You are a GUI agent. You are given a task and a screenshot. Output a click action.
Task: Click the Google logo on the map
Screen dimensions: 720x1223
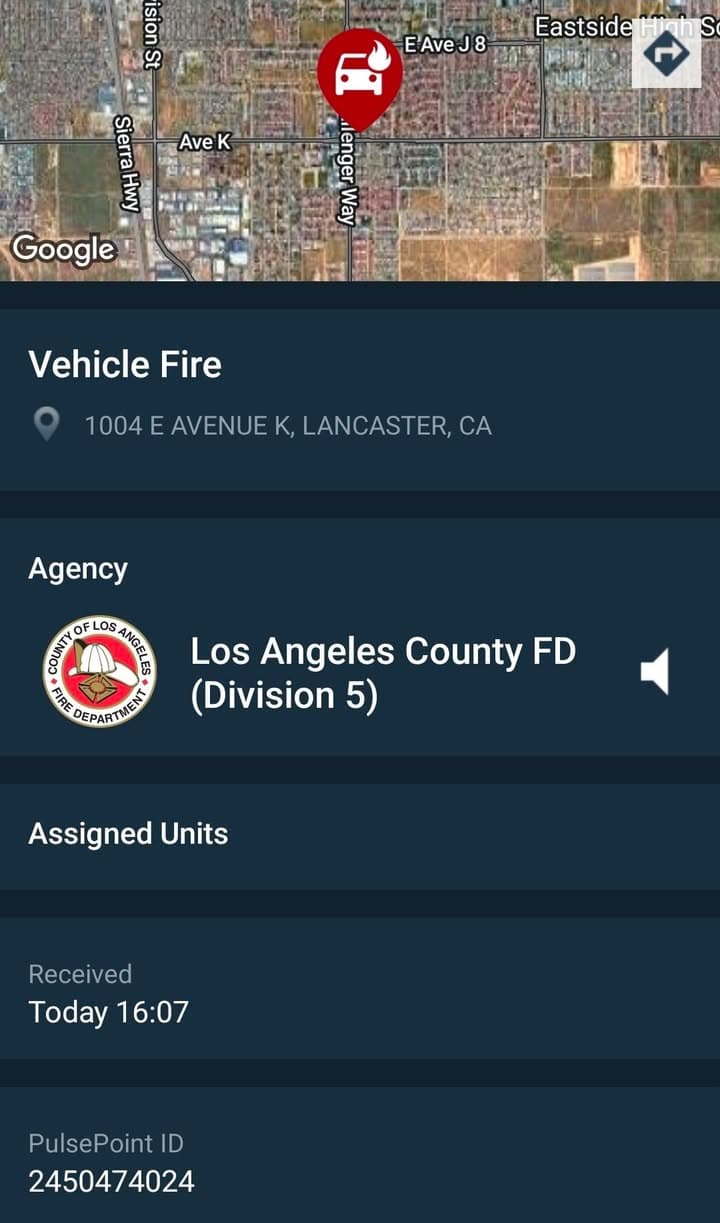pos(64,249)
